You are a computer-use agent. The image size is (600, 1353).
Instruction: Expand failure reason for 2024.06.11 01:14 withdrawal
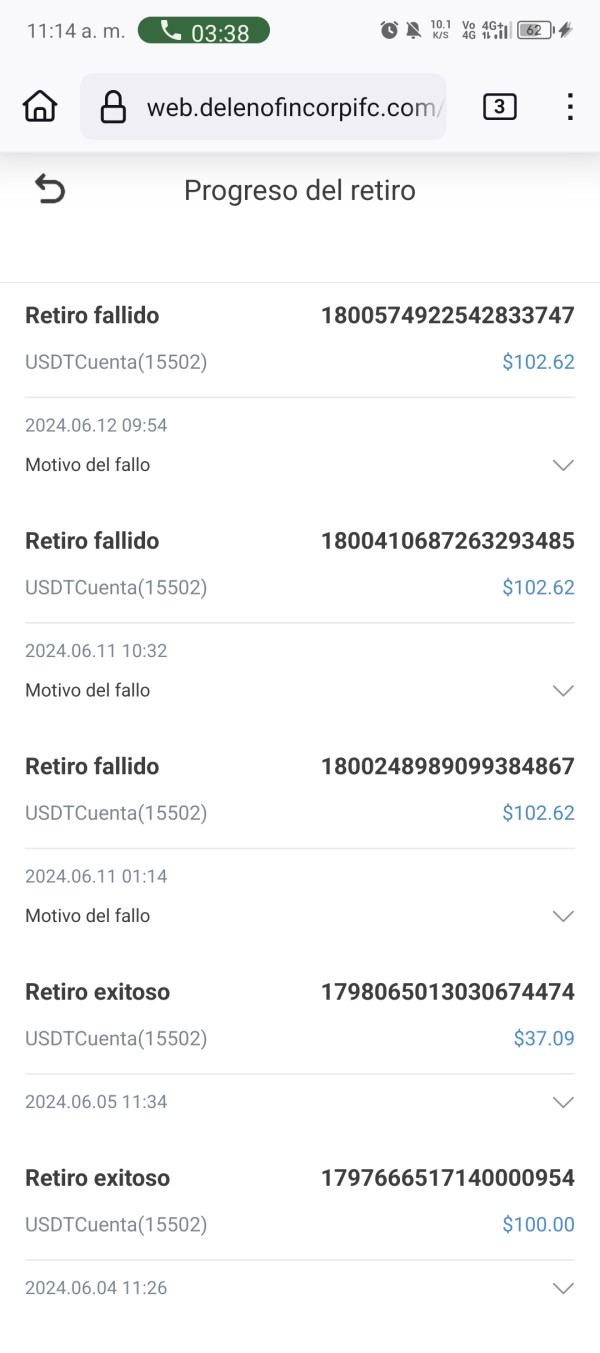563,916
